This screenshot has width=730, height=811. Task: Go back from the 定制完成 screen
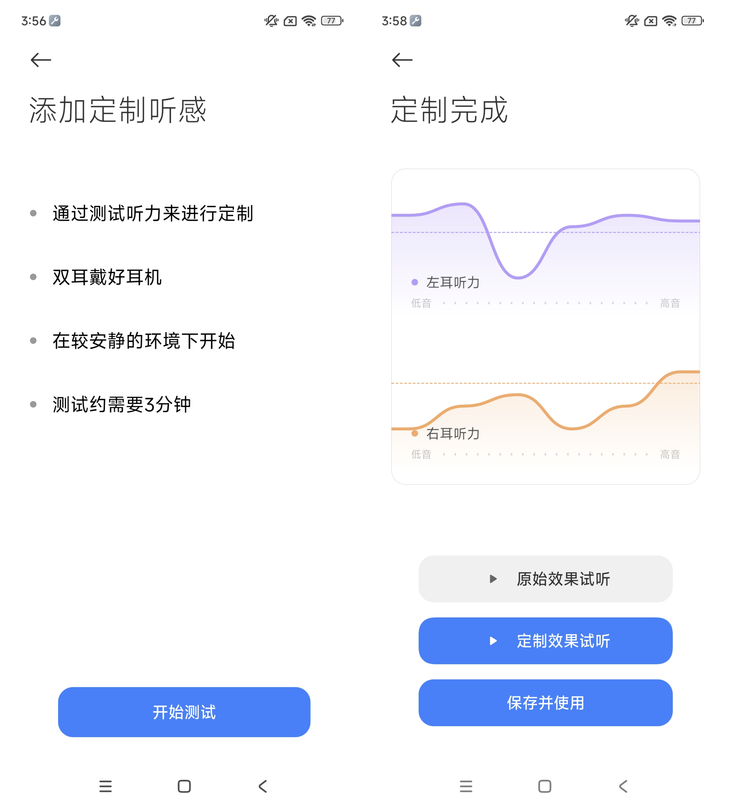click(x=402, y=61)
